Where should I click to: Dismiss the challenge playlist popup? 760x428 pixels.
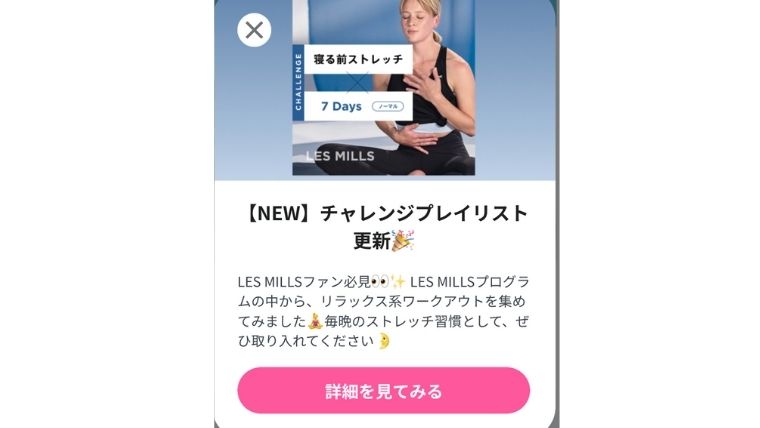(254, 30)
